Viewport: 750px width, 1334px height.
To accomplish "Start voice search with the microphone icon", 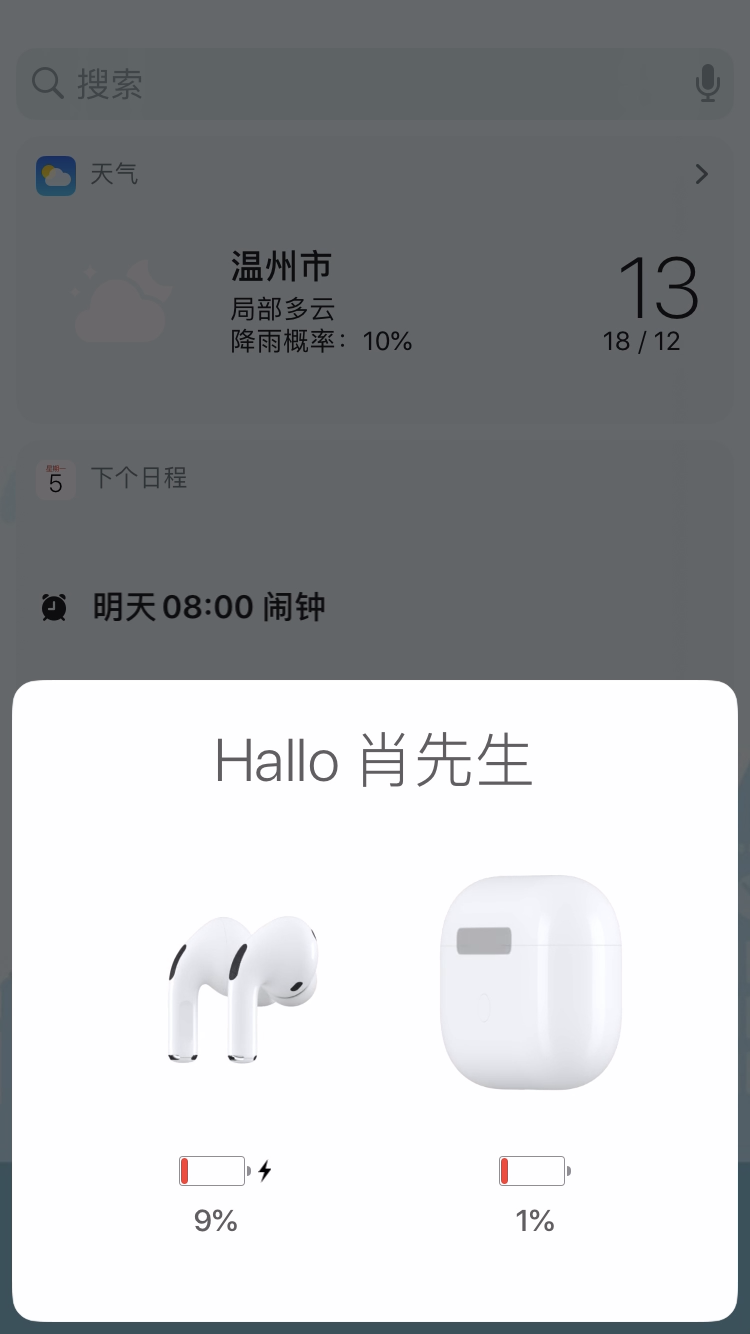I will (707, 84).
